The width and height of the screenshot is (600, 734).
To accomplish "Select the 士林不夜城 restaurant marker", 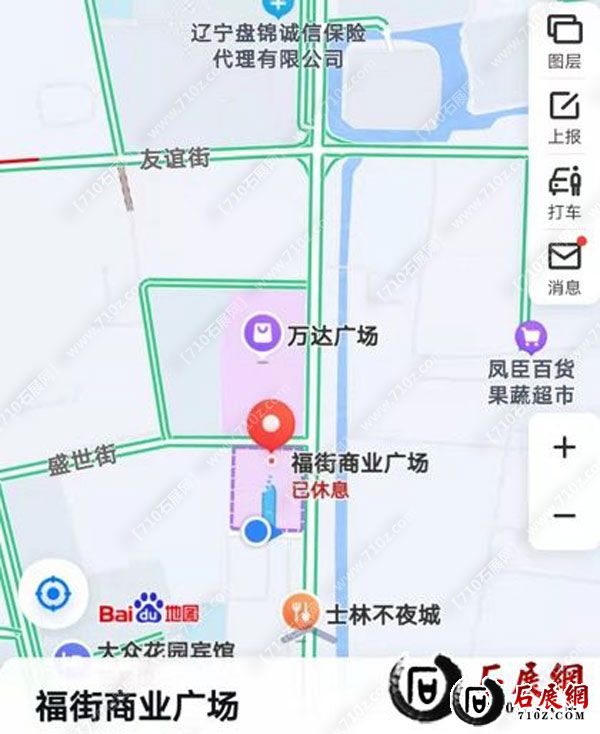I will pos(300,610).
